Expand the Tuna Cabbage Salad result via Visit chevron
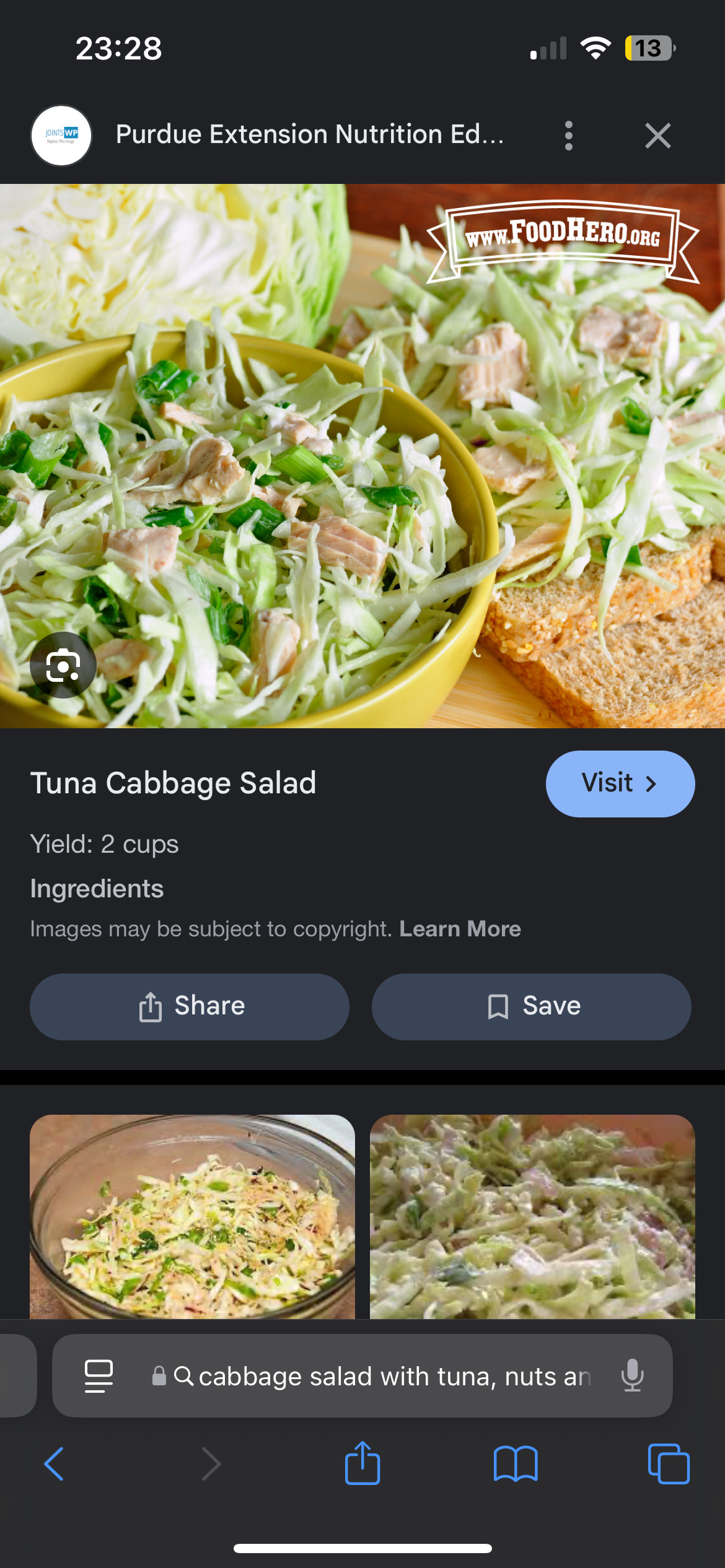This screenshot has width=725, height=1568. coord(620,783)
